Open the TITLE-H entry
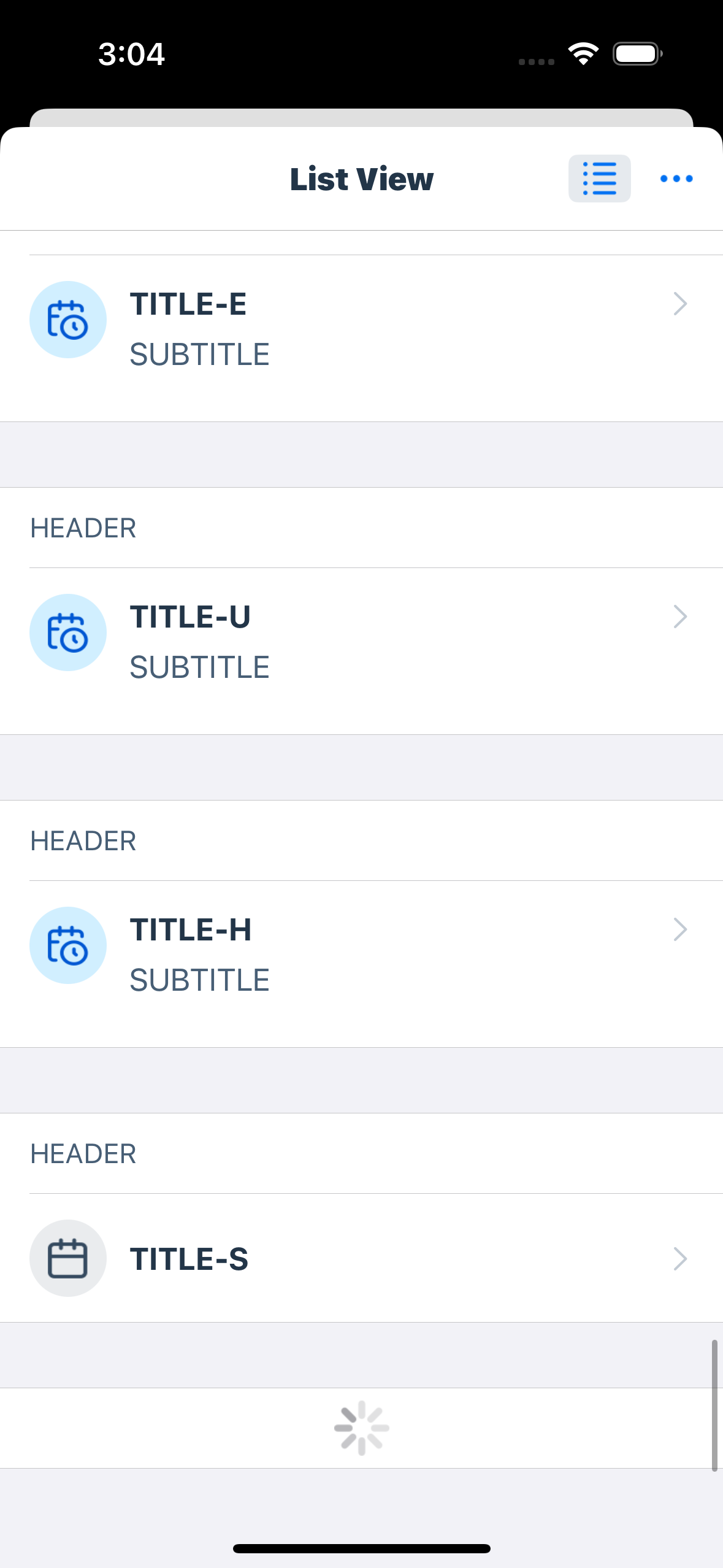The image size is (723, 1568). click(x=361, y=964)
